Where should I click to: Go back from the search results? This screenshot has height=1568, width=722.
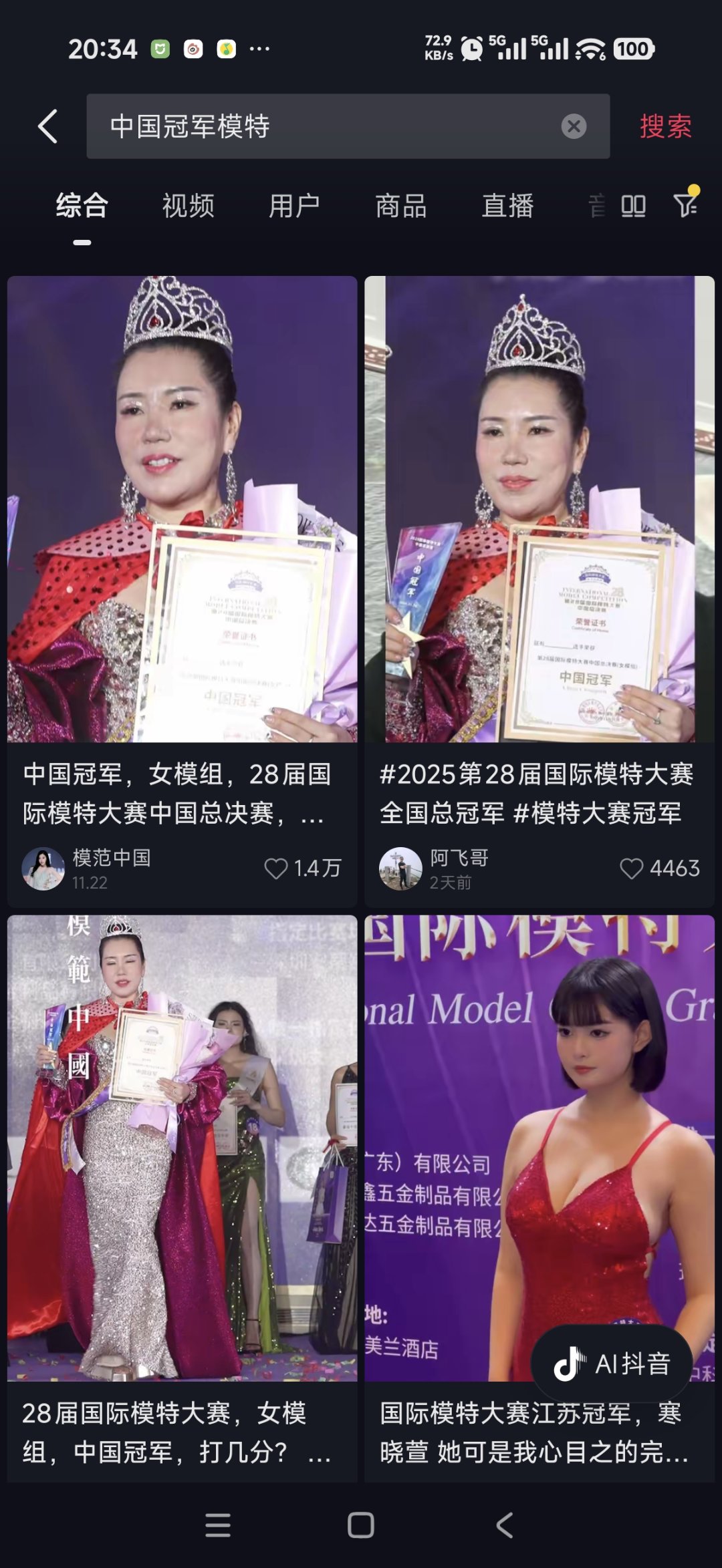click(47, 126)
